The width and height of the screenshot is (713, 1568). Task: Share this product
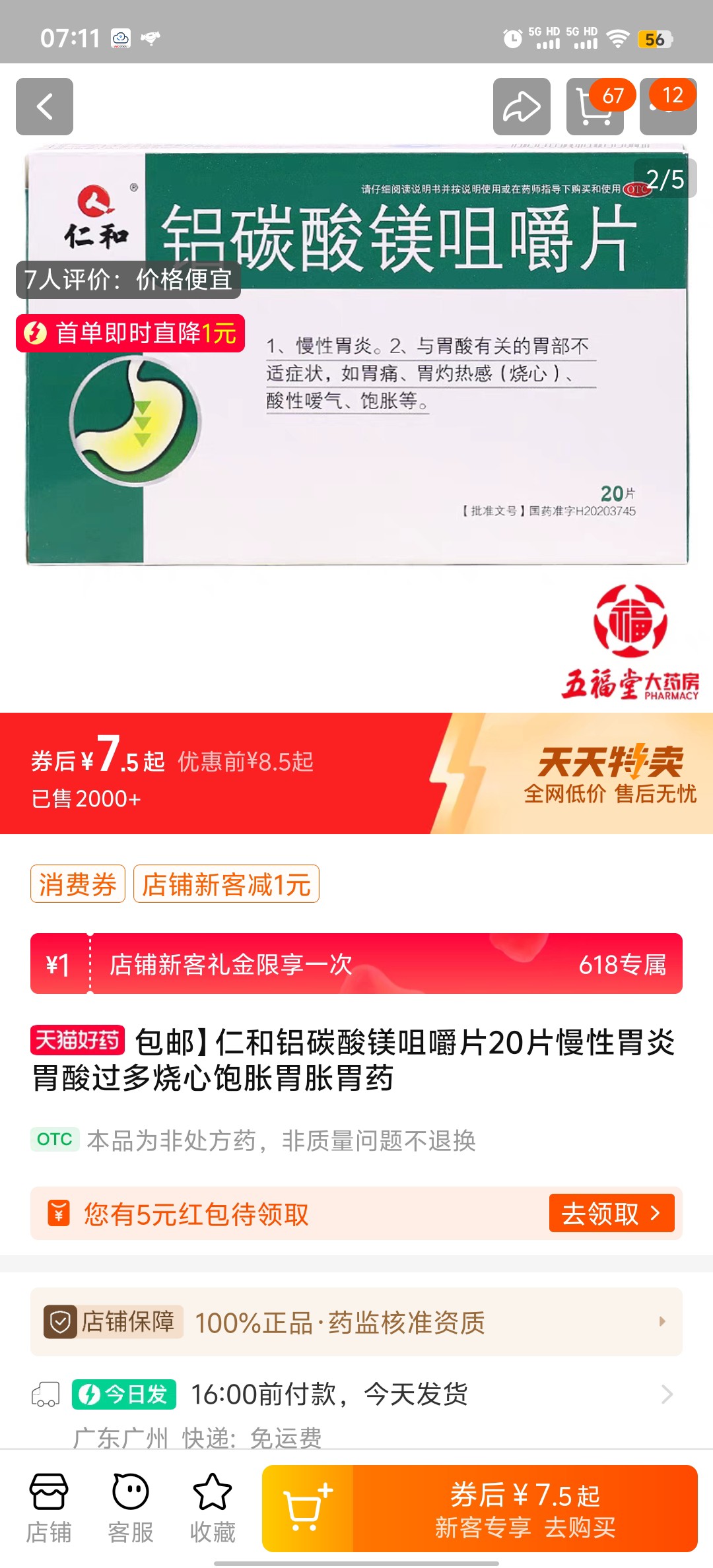pyautogui.click(x=522, y=106)
